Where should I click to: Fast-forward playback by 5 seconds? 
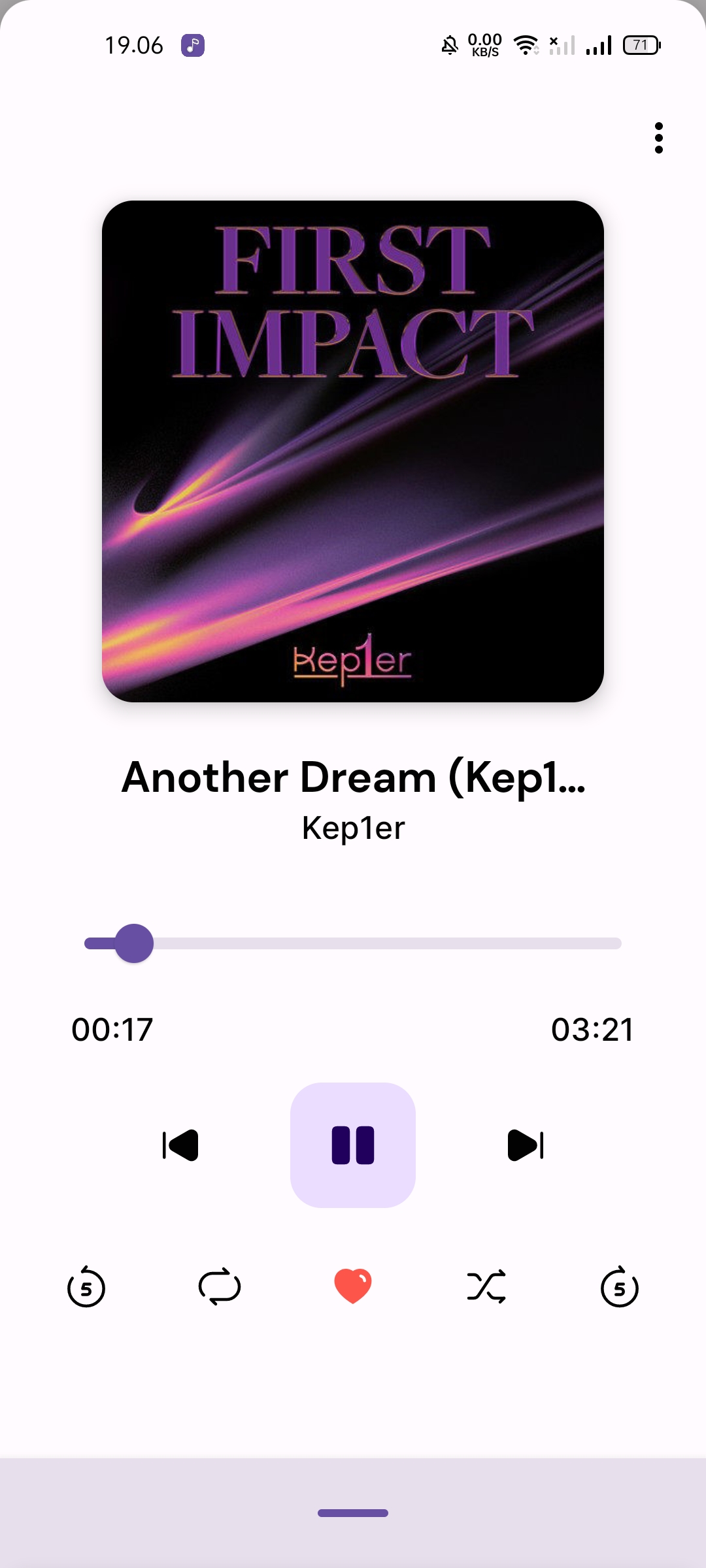tap(619, 1287)
